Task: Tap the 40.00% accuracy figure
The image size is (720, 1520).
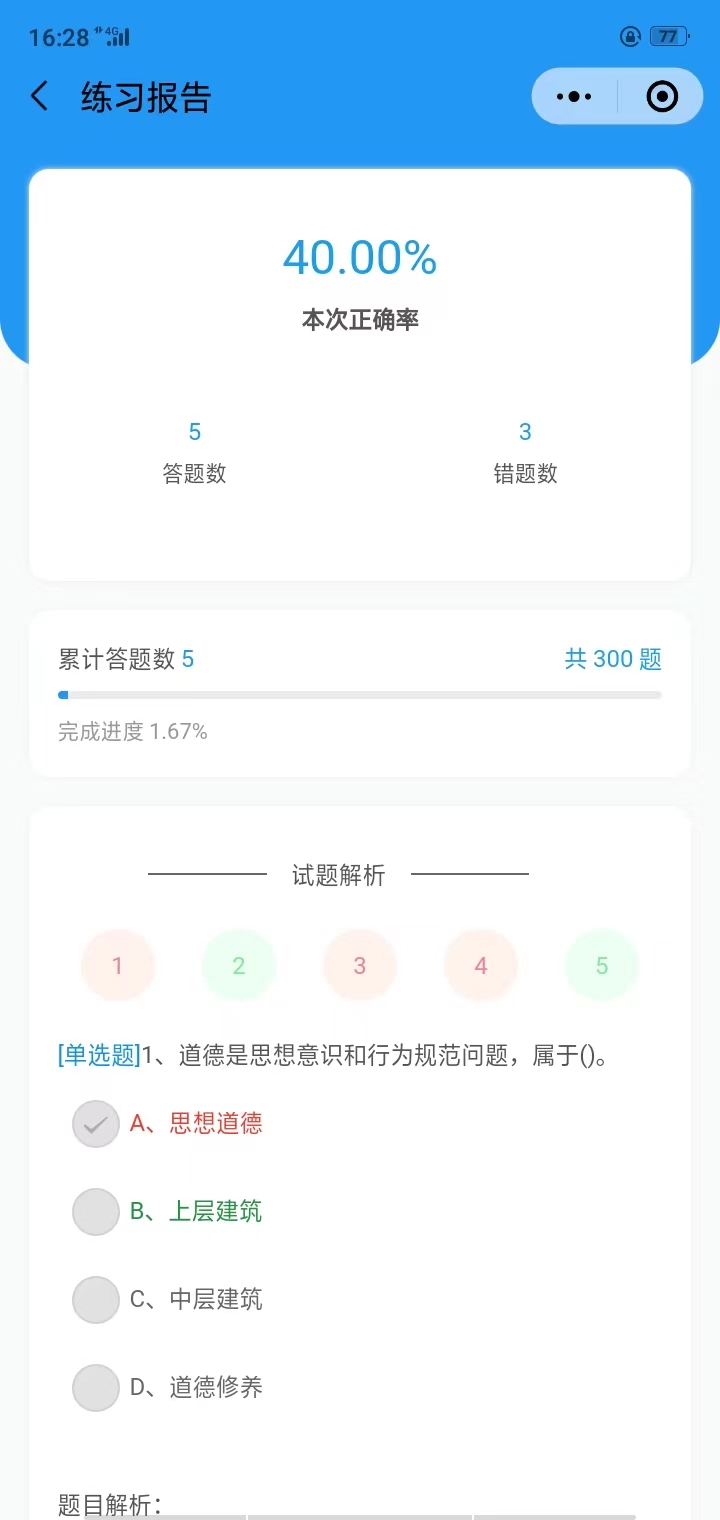Action: (x=360, y=258)
